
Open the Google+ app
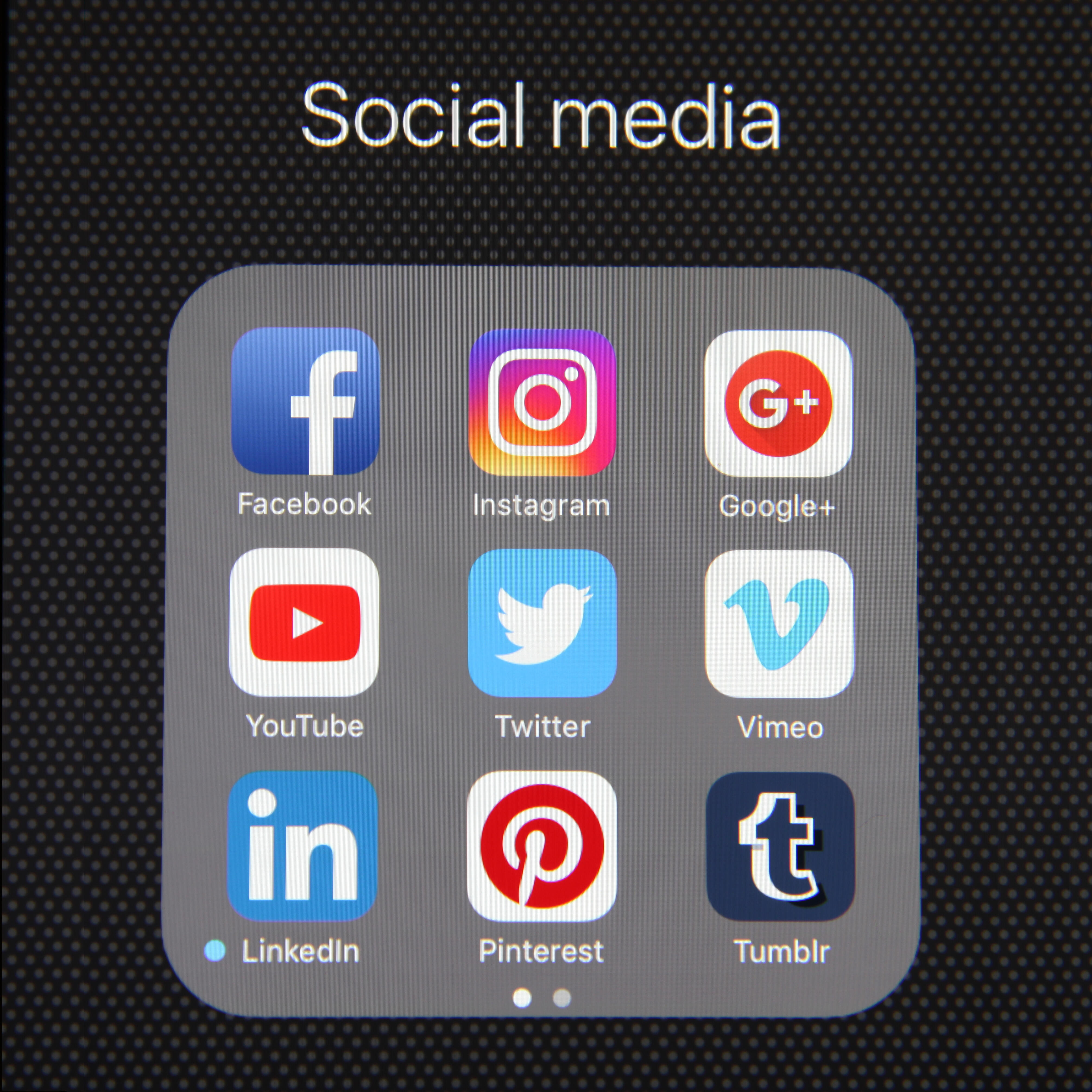778,403
